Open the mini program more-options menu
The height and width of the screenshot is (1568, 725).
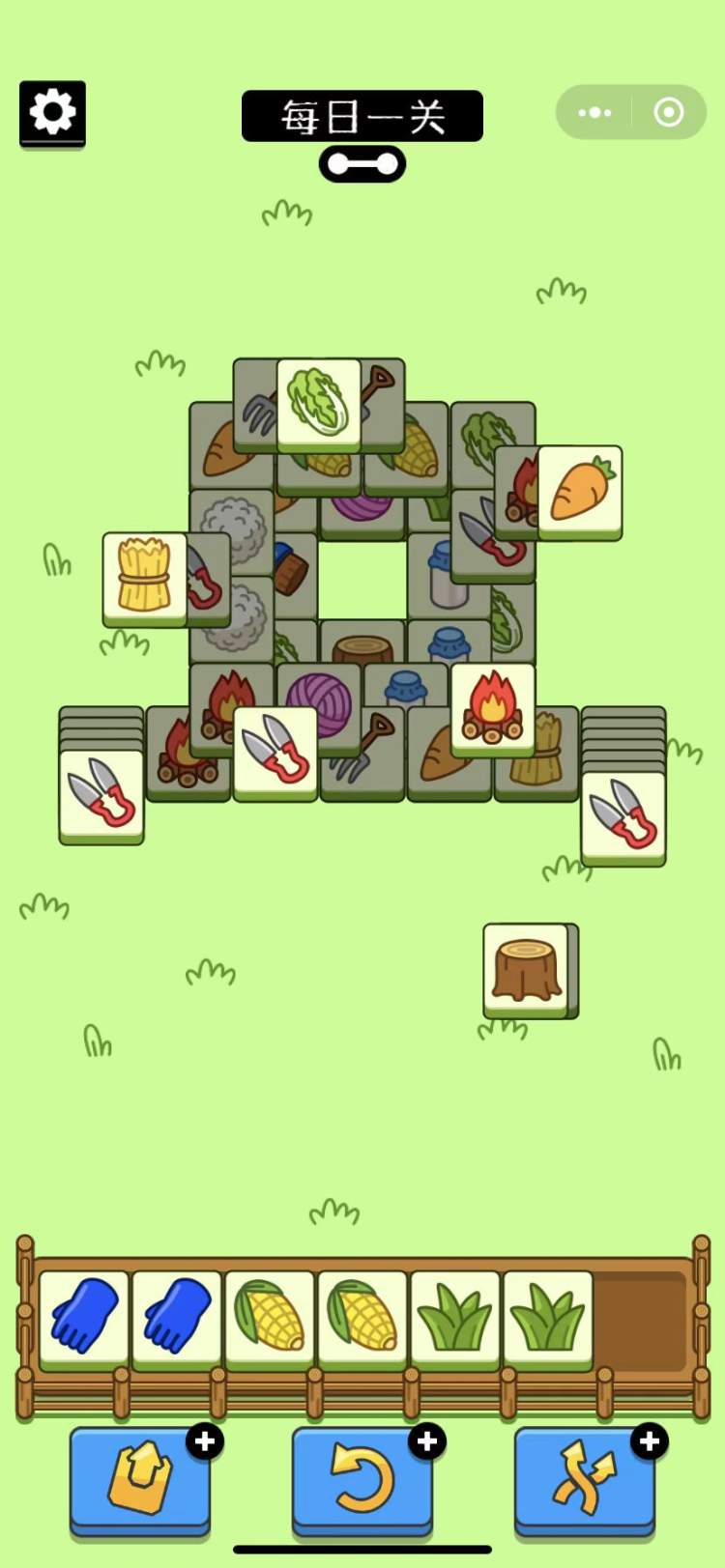(x=594, y=113)
